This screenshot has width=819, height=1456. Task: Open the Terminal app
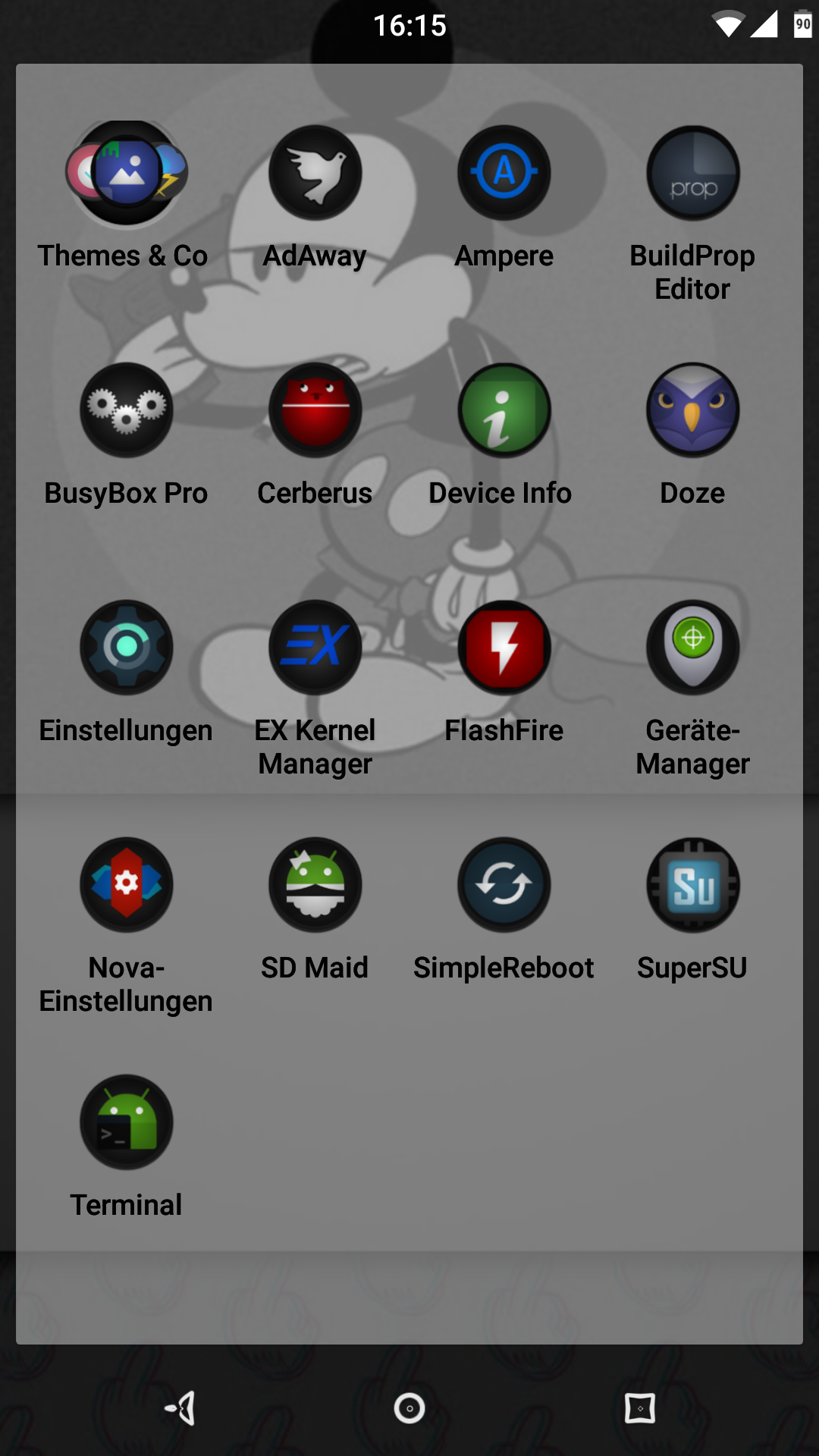126,1122
